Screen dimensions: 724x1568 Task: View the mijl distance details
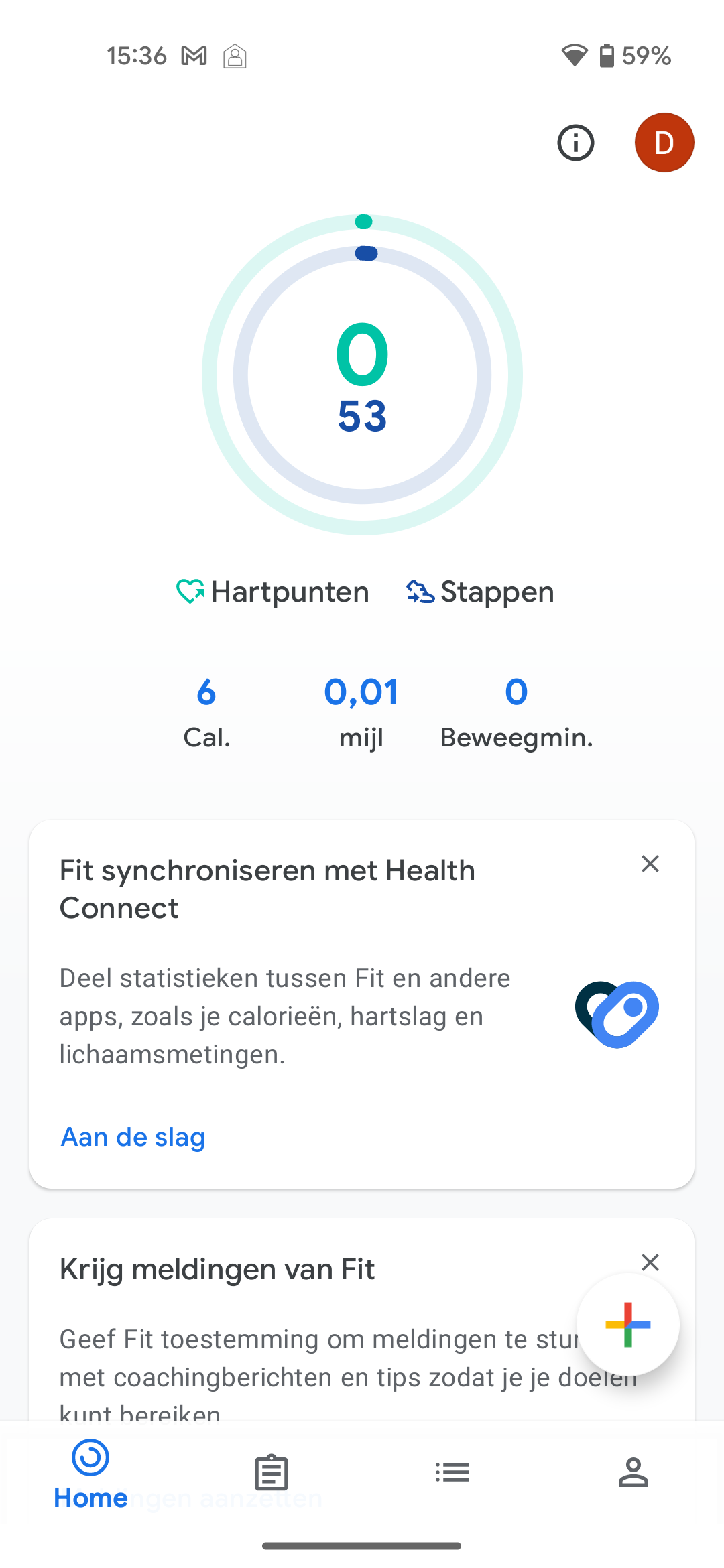tap(361, 712)
